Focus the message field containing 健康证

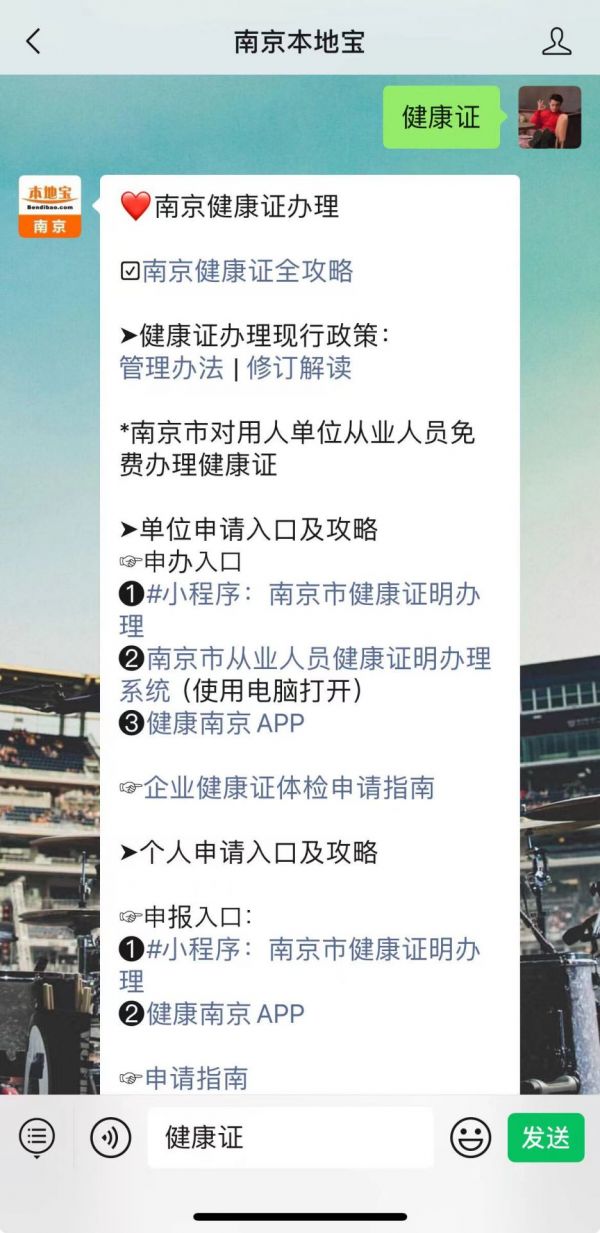click(290, 1137)
